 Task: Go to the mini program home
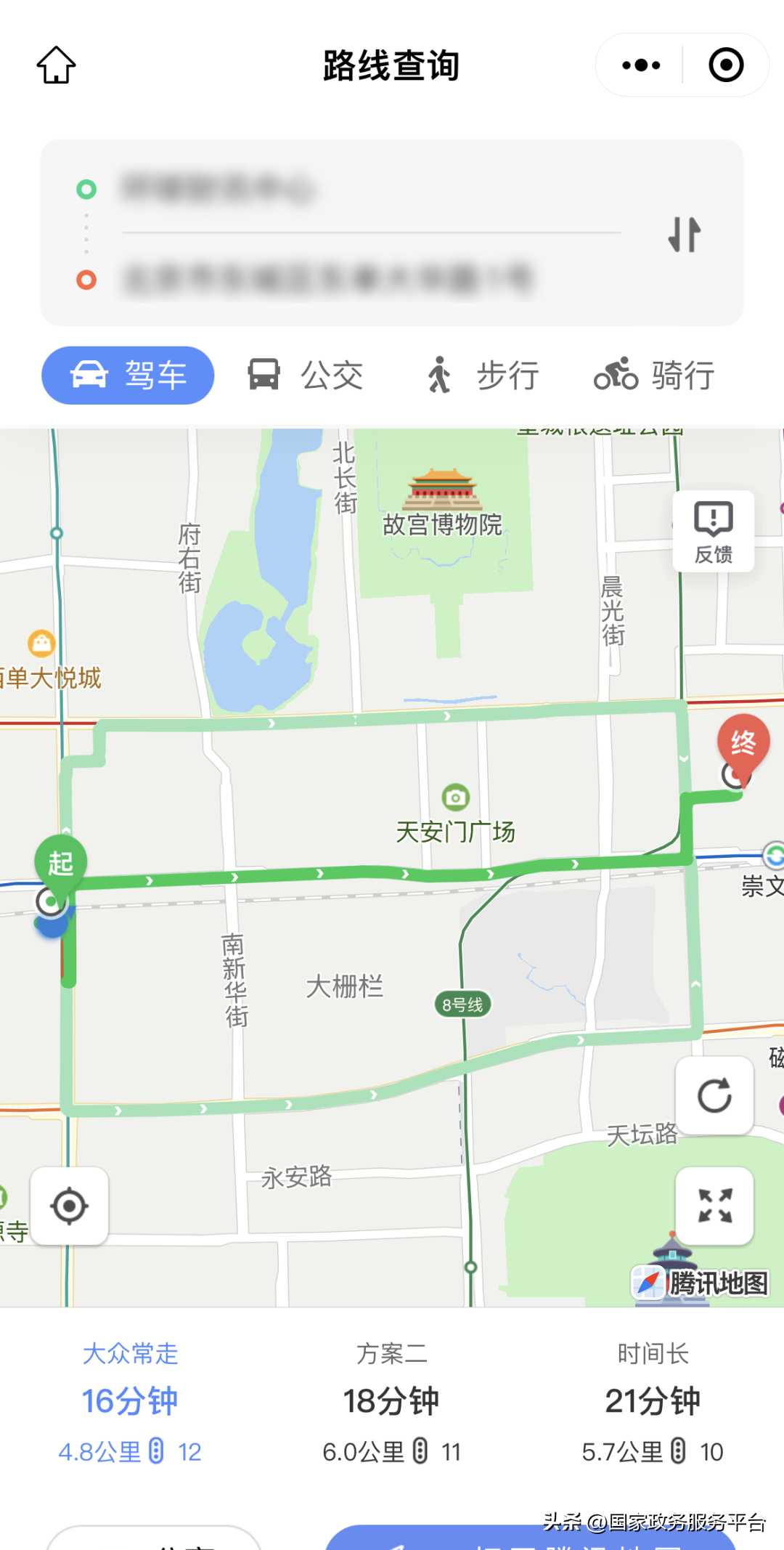pyautogui.click(x=56, y=65)
